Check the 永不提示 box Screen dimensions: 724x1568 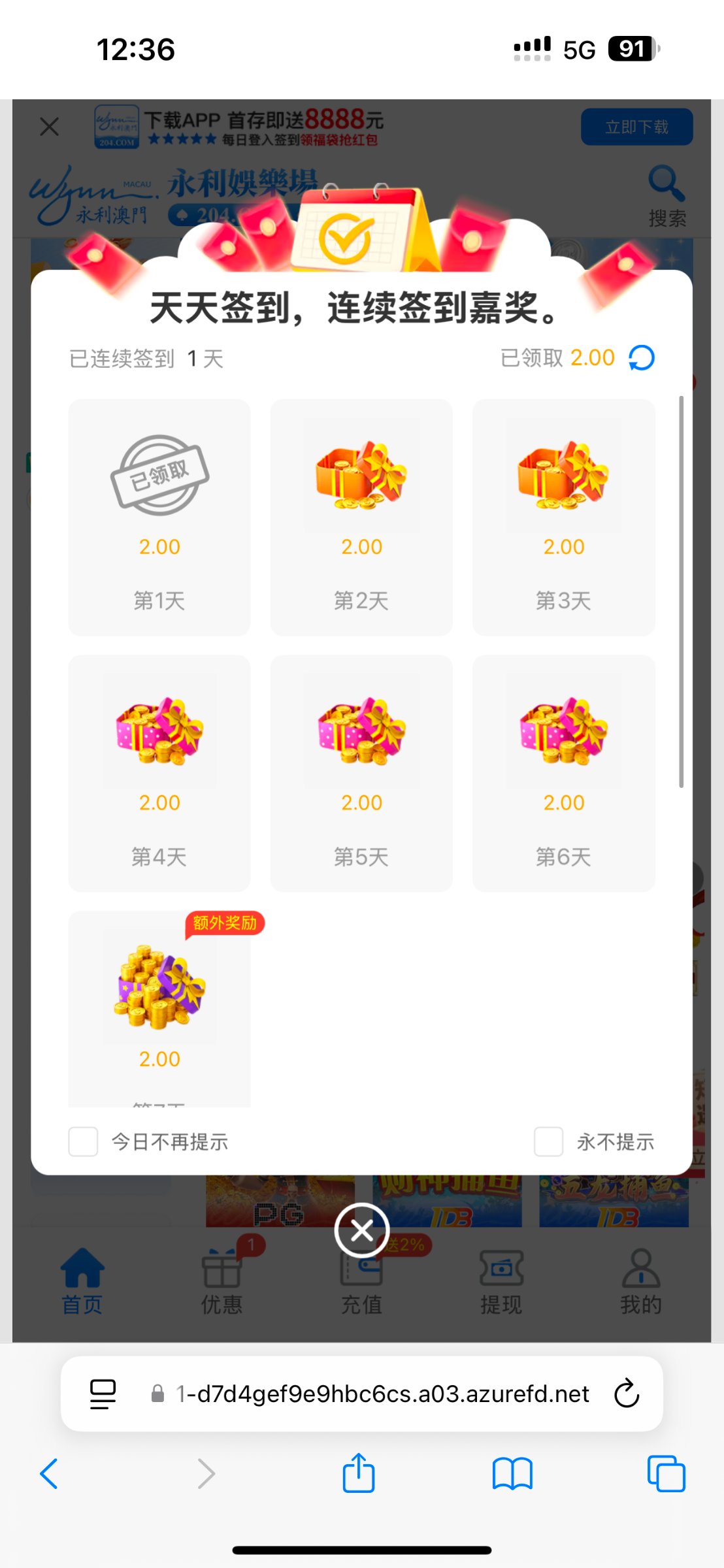click(x=548, y=1141)
